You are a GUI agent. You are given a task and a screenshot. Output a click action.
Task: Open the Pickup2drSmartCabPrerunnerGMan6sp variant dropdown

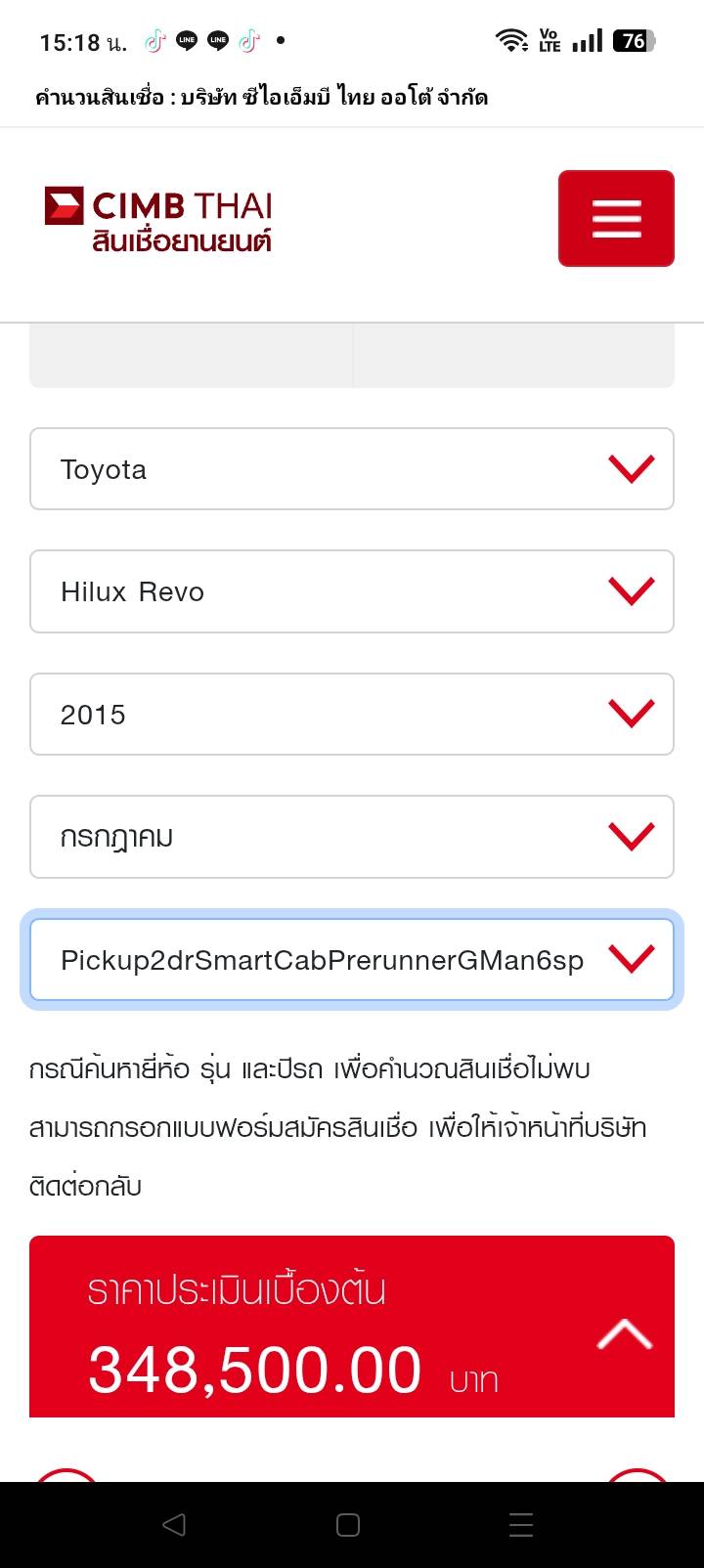pyautogui.click(x=352, y=960)
